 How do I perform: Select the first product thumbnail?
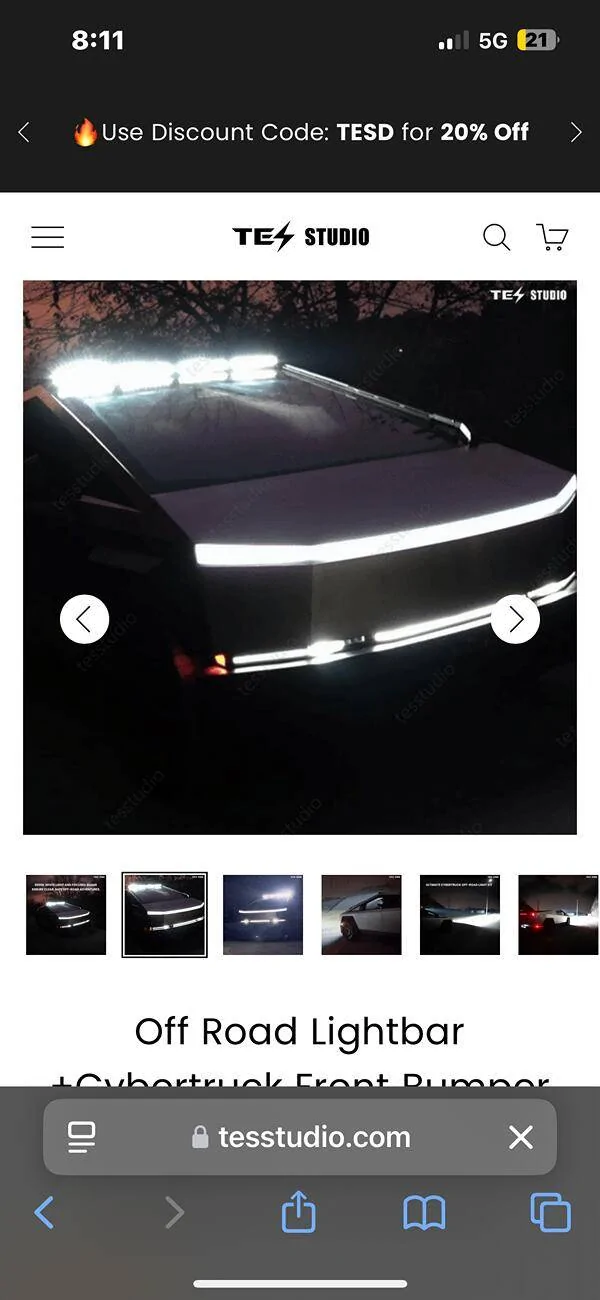[x=66, y=915]
